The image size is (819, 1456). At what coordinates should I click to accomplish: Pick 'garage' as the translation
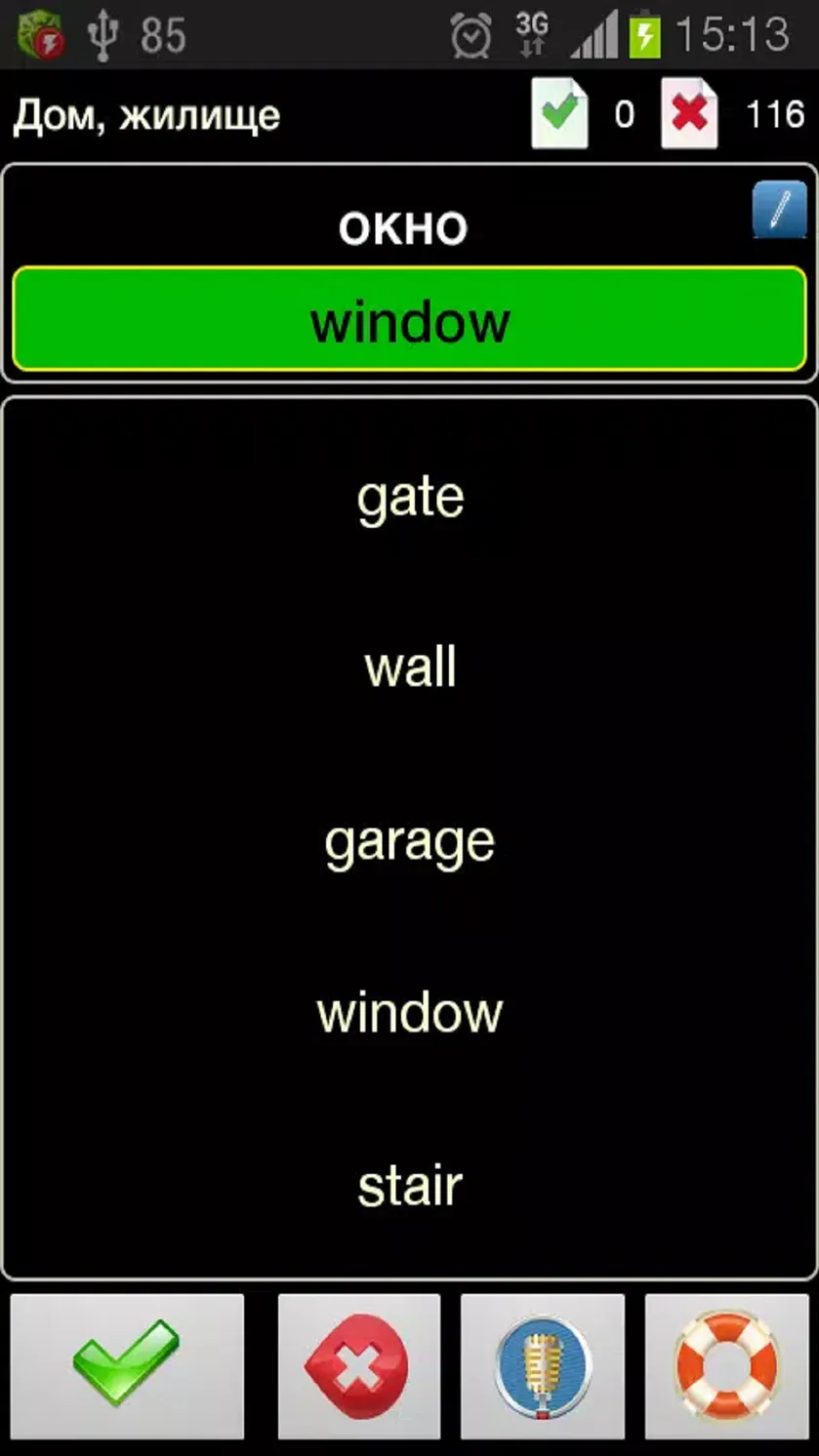click(x=410, y=841)
